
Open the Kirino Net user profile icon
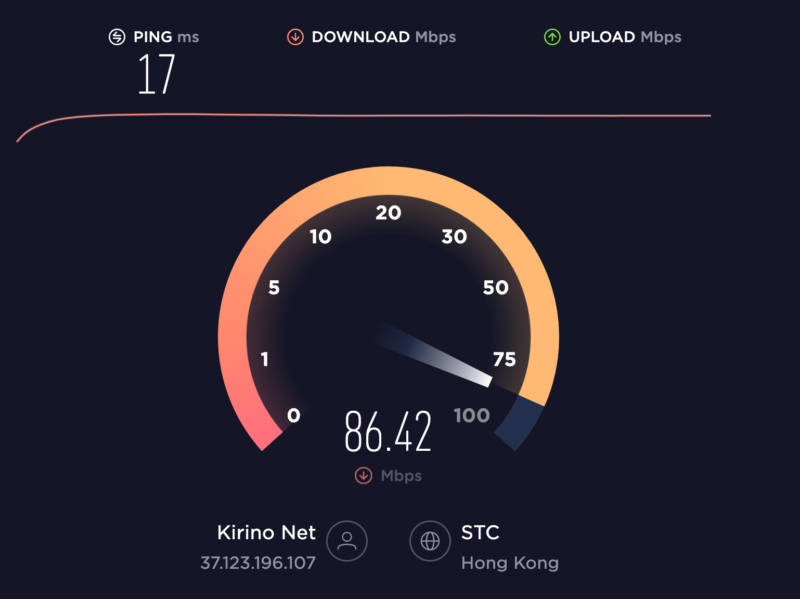[x=347, y=541]
